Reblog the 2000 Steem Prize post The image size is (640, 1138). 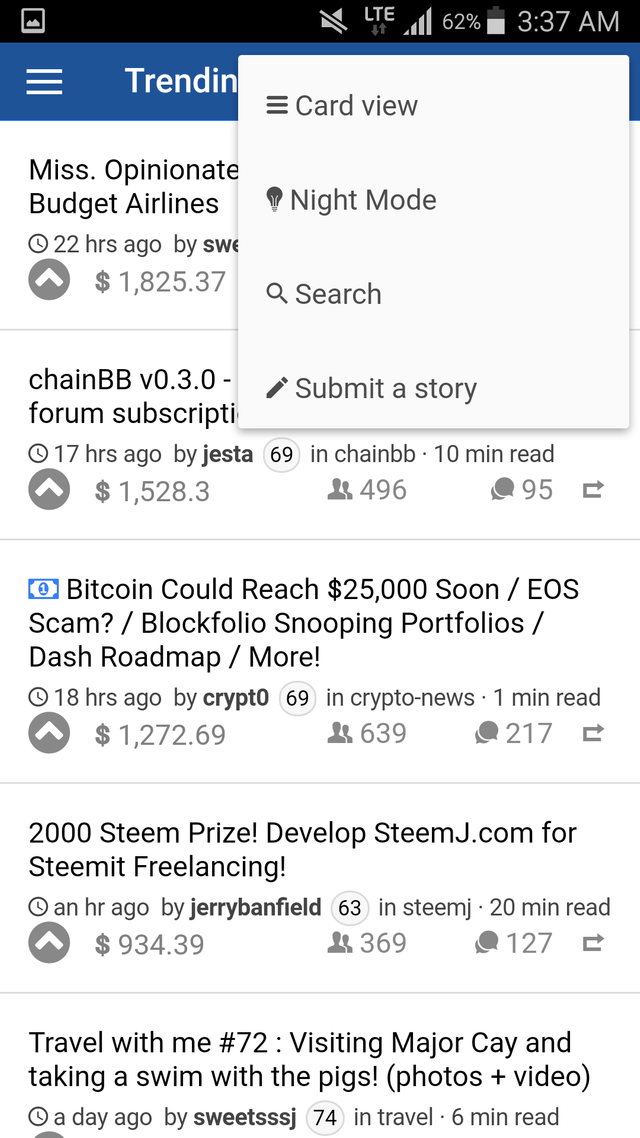coord(593,943)
